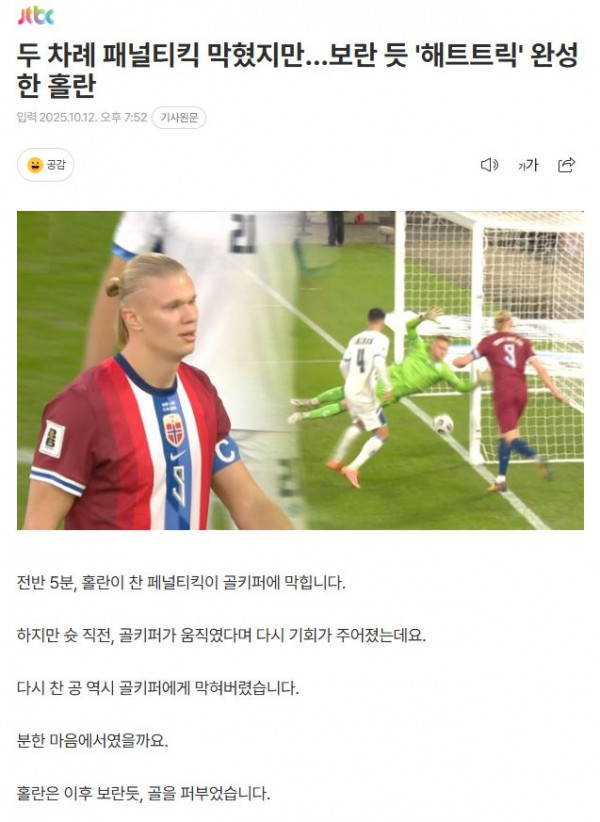React with the 공감 button
The width and height of the screenshot is (600, 822).
46,165
